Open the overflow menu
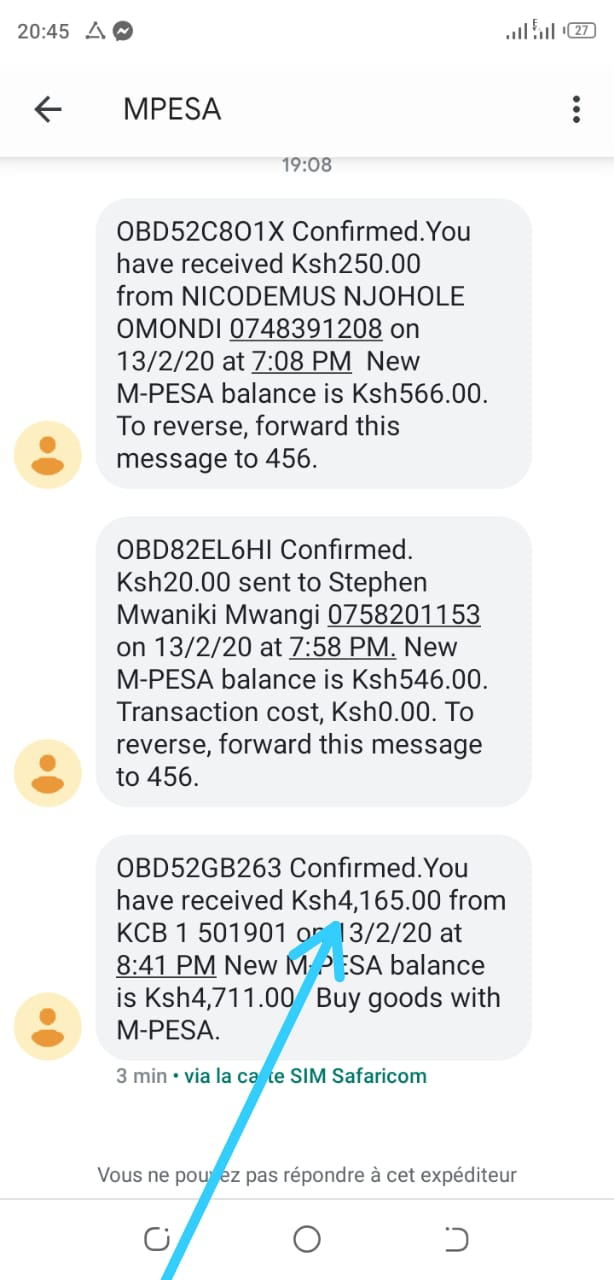Viewport: 614px width, 1280px height. click(576, 109)
